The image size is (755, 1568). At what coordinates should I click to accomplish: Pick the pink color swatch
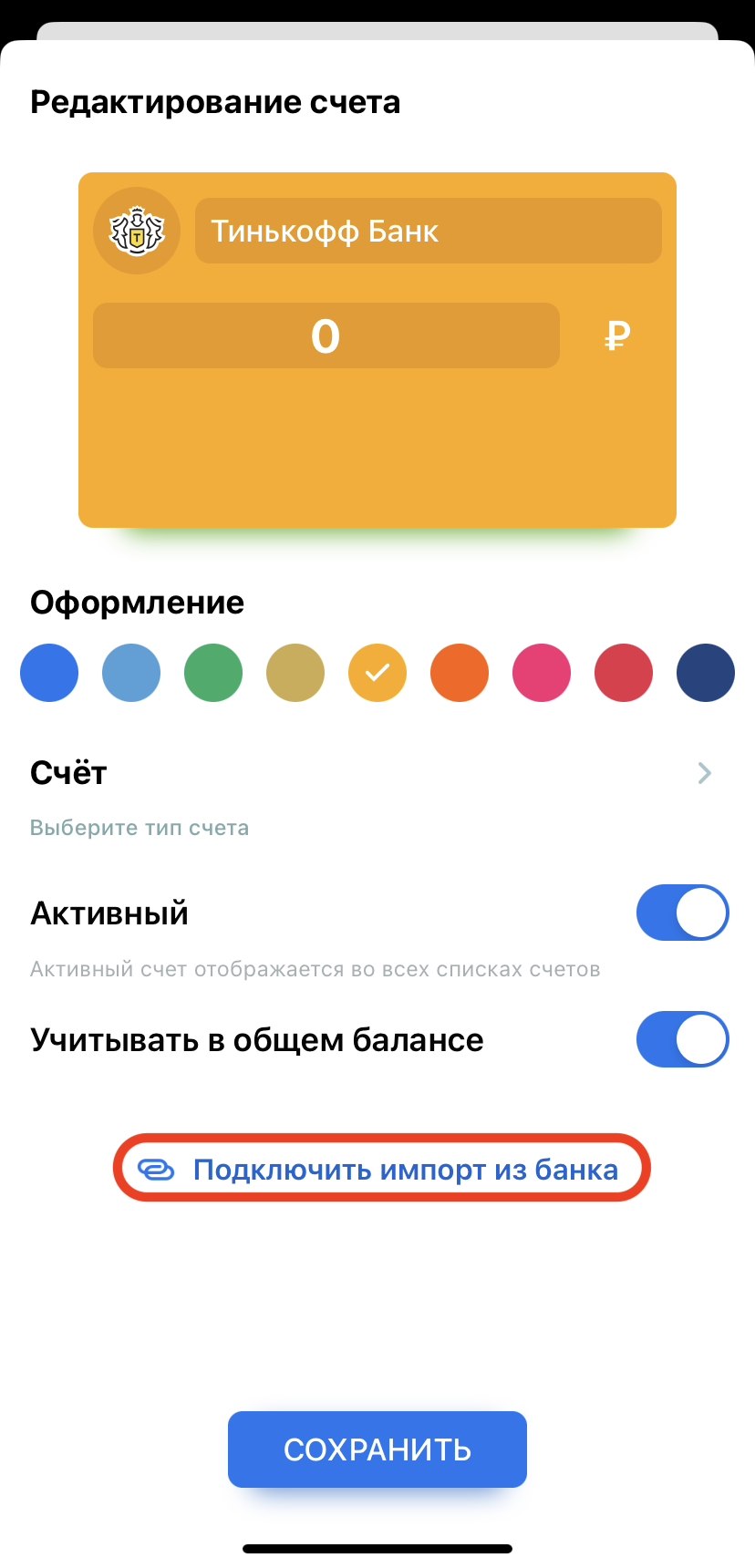[x=542, y=673]
